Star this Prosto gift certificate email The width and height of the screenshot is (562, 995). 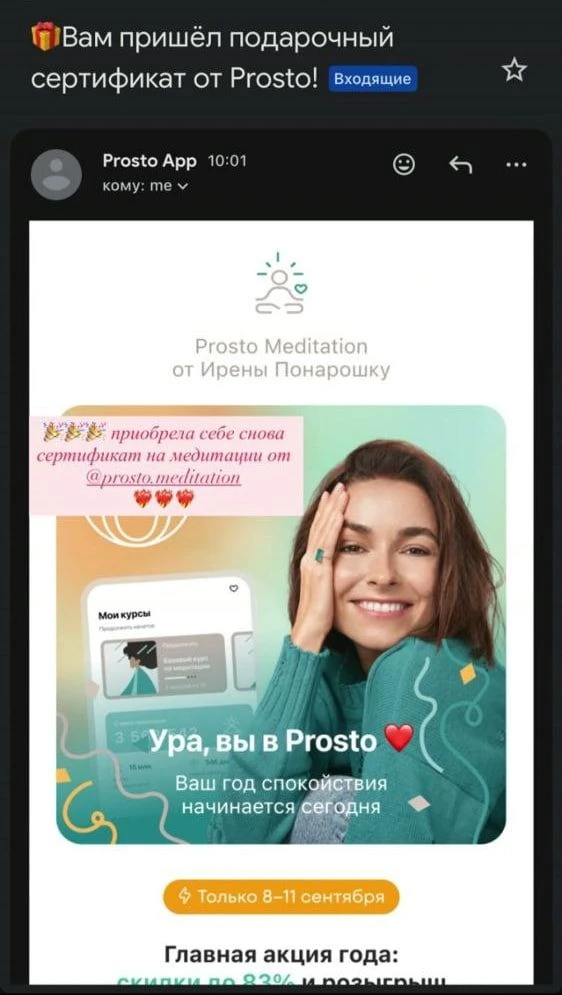pyautogui.click(x=514, y=70)
